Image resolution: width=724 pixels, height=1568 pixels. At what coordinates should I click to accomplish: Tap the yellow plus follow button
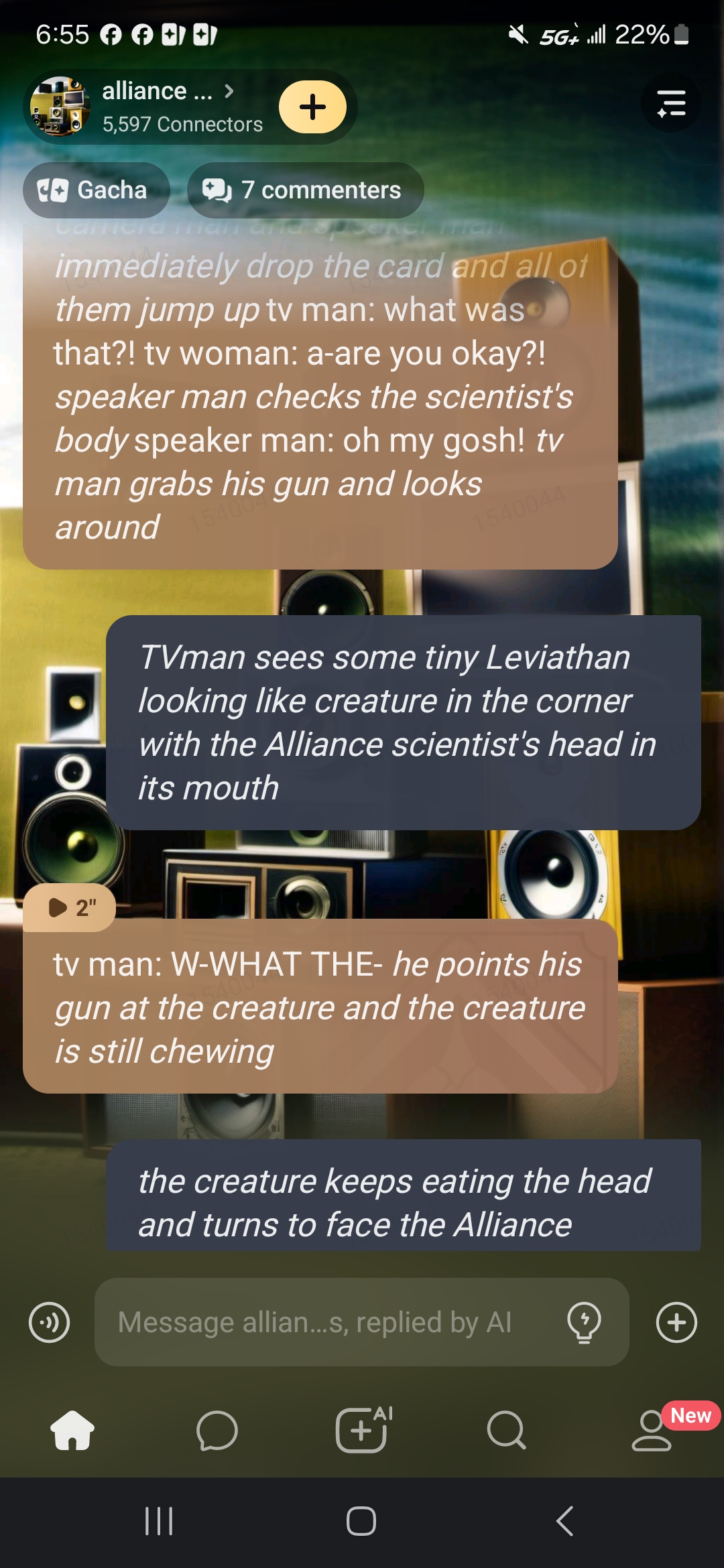[312, 107]
